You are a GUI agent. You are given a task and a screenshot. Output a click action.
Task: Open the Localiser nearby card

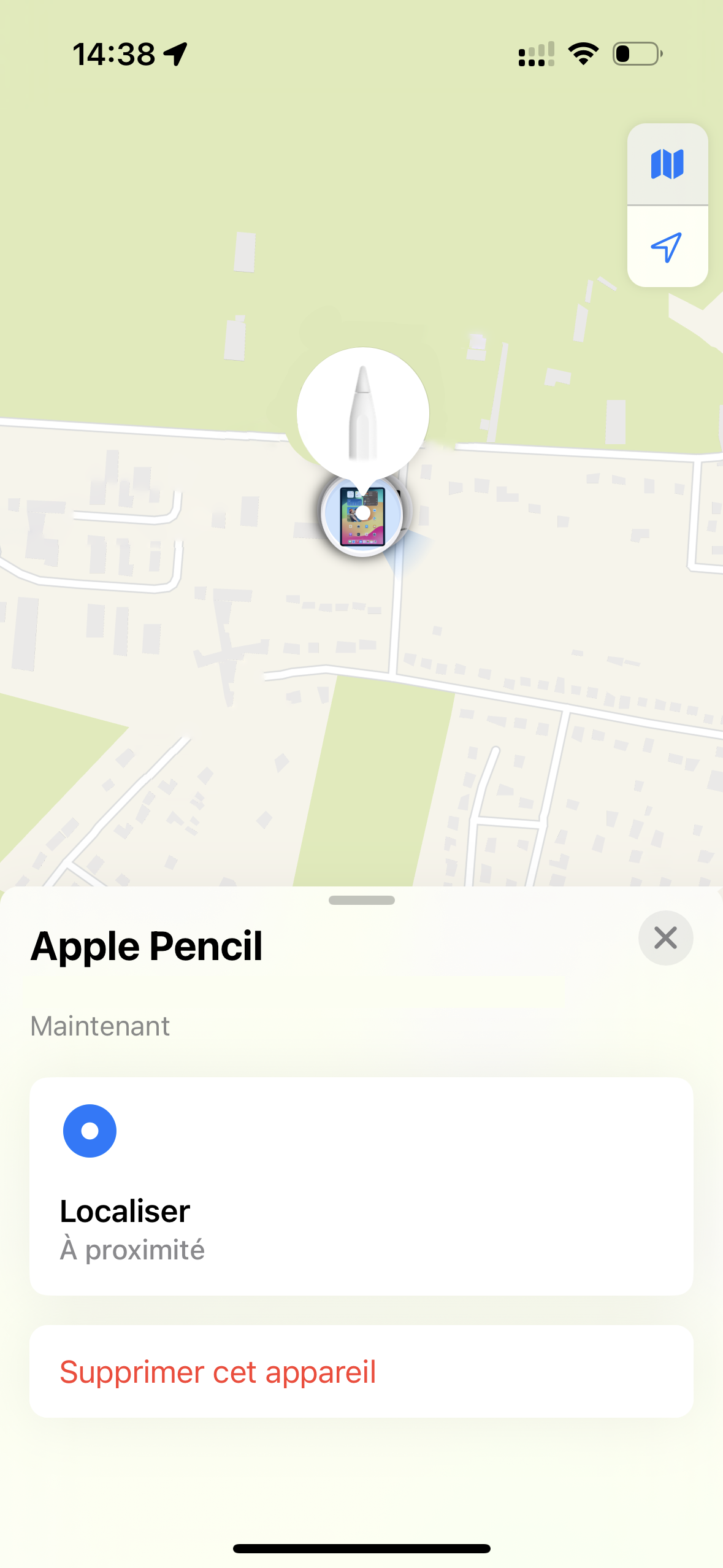coord(361,1186)
